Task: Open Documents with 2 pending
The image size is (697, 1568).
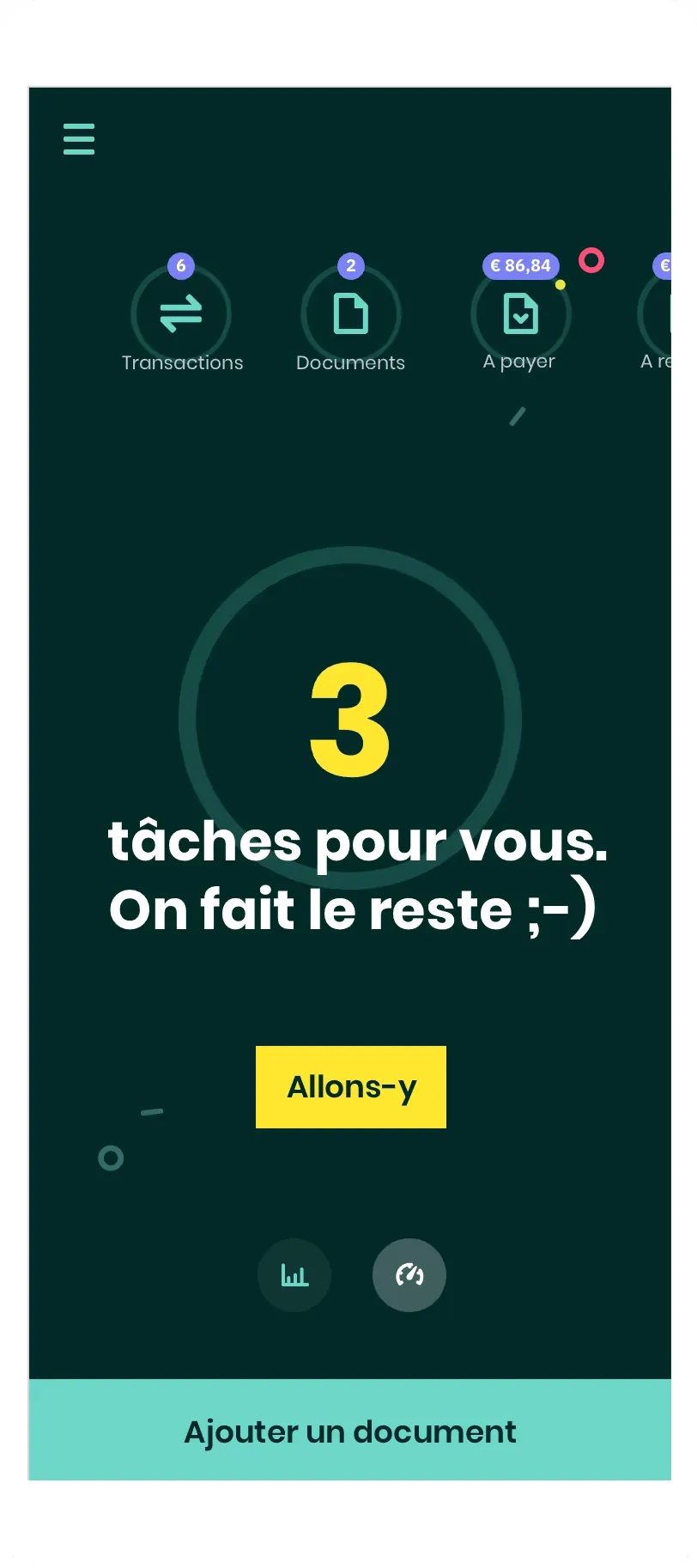Action: pyautogui.click(x=350, y=313)
